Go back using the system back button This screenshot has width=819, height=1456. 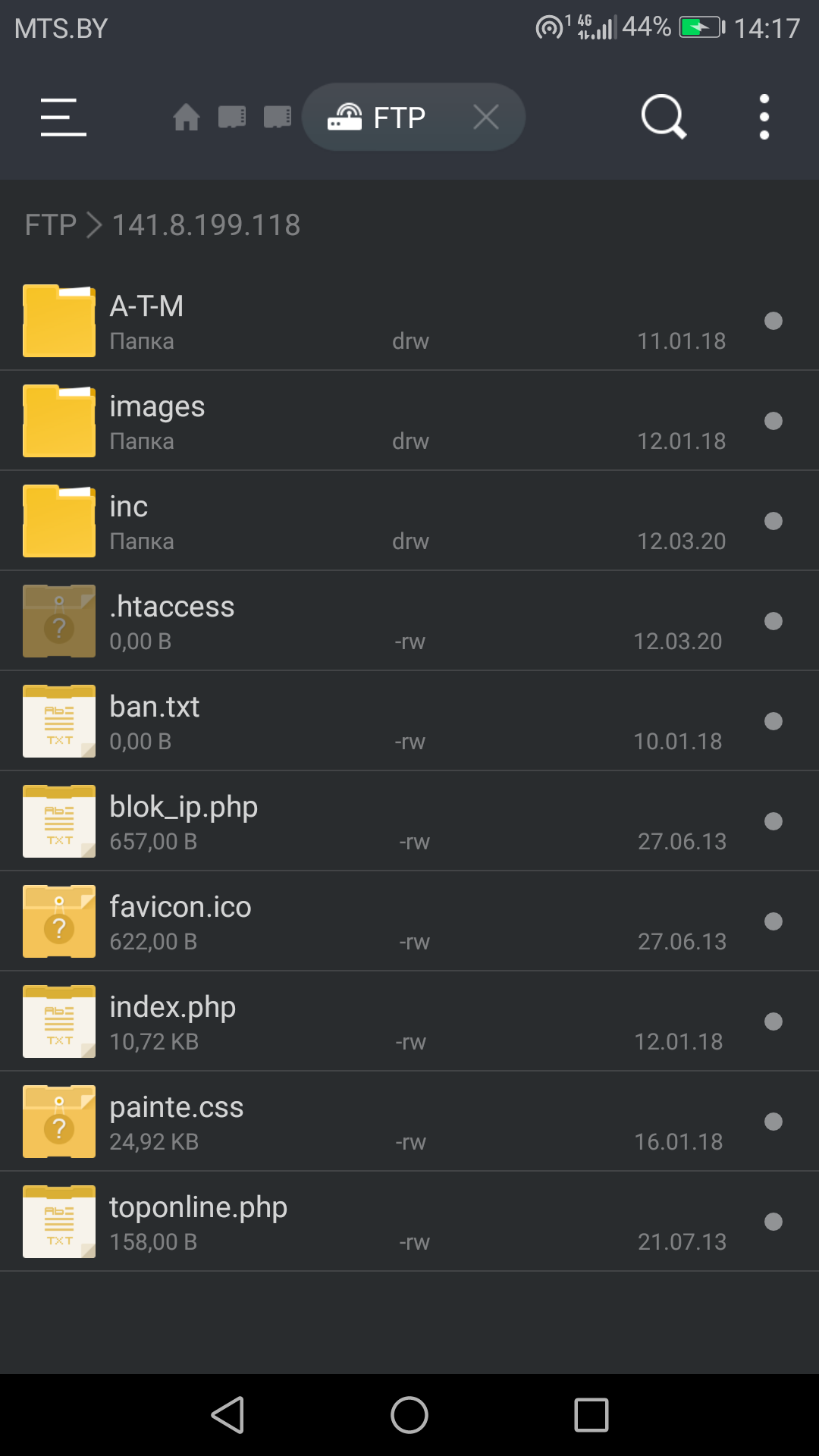[x=227, y=1415]
